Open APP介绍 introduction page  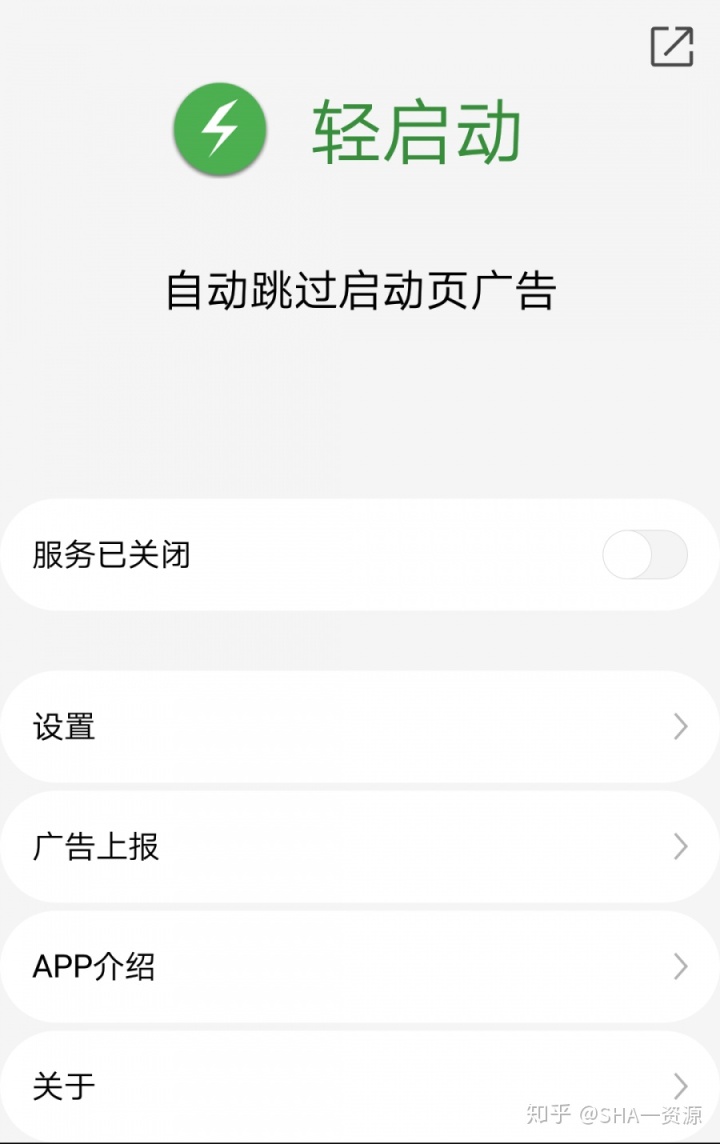360,967
